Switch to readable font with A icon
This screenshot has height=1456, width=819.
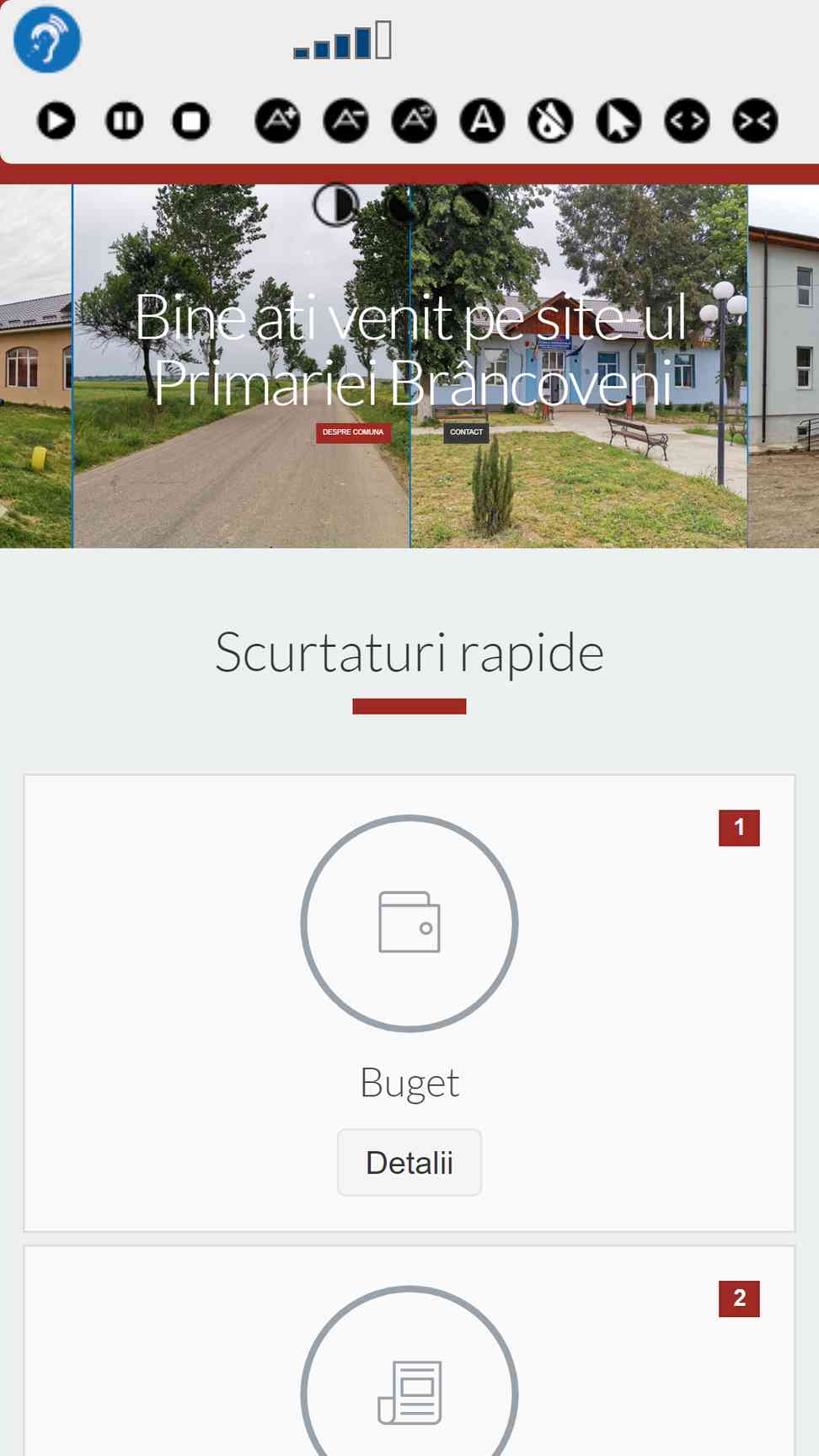483,121
